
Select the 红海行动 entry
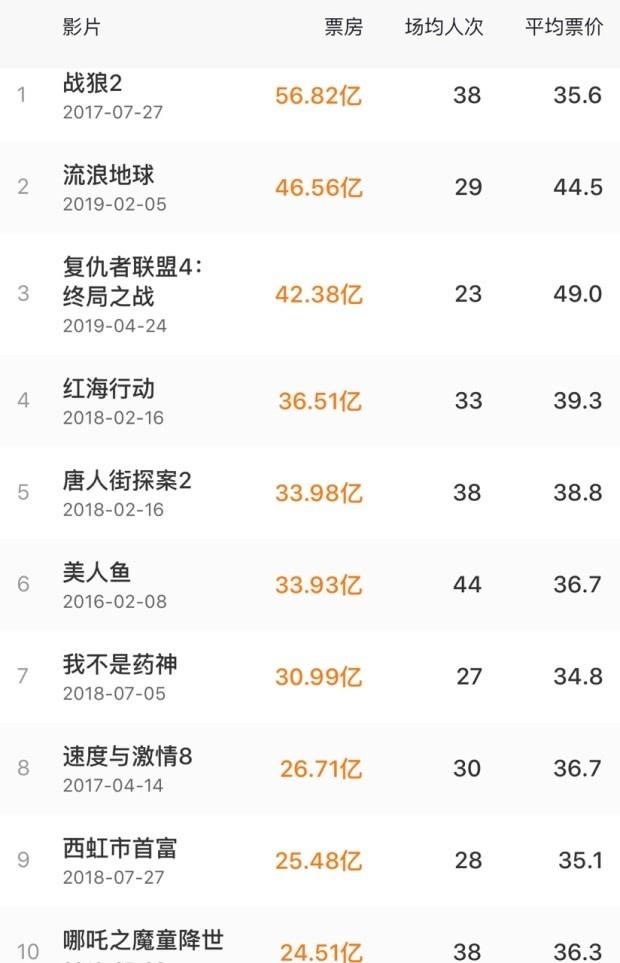(x=109, y=388)
